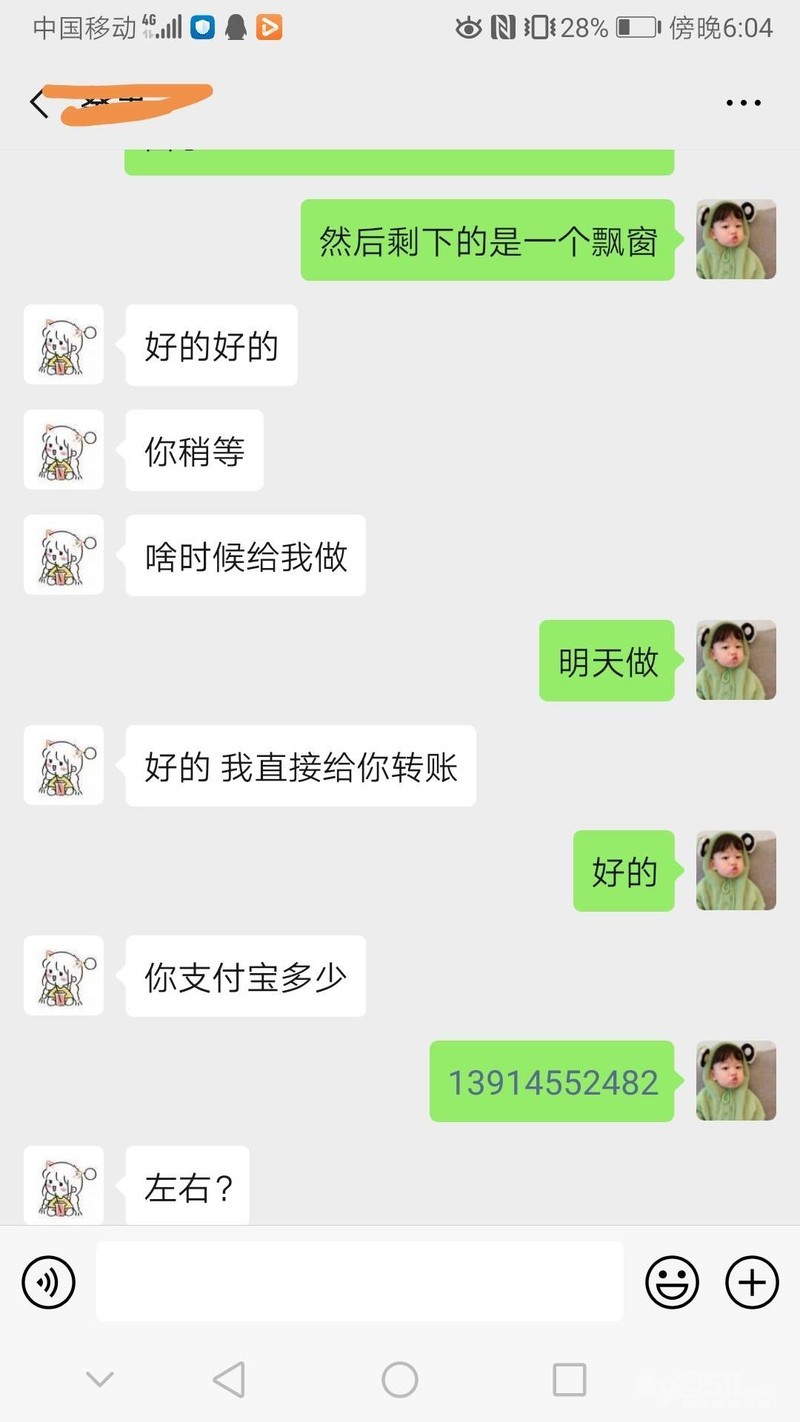Go to home via circle button
Image resolution: width=800 pixels, height=1422 pixels.
[x=400, y=1380]
